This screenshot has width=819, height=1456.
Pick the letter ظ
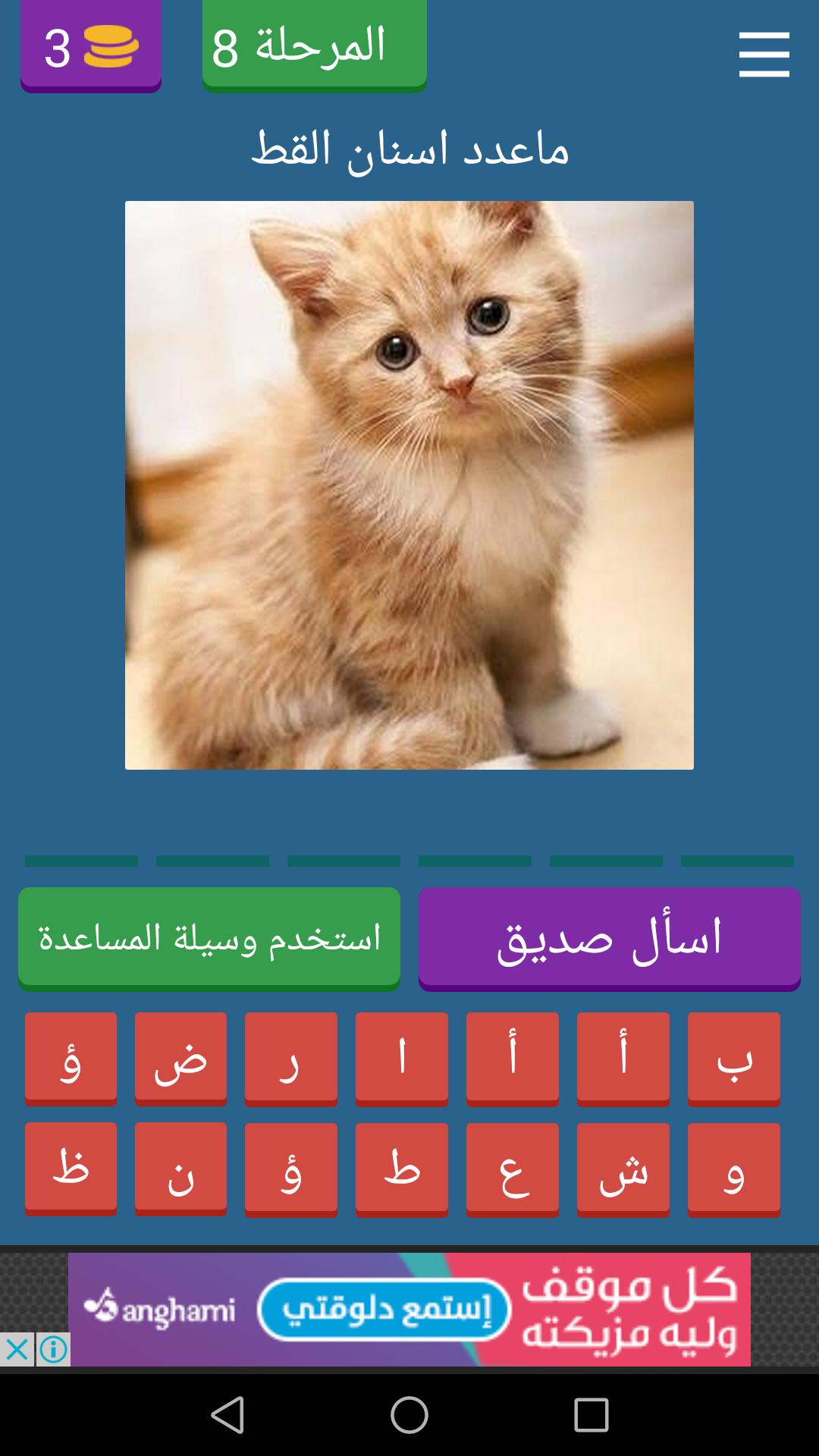point(71,1169)
